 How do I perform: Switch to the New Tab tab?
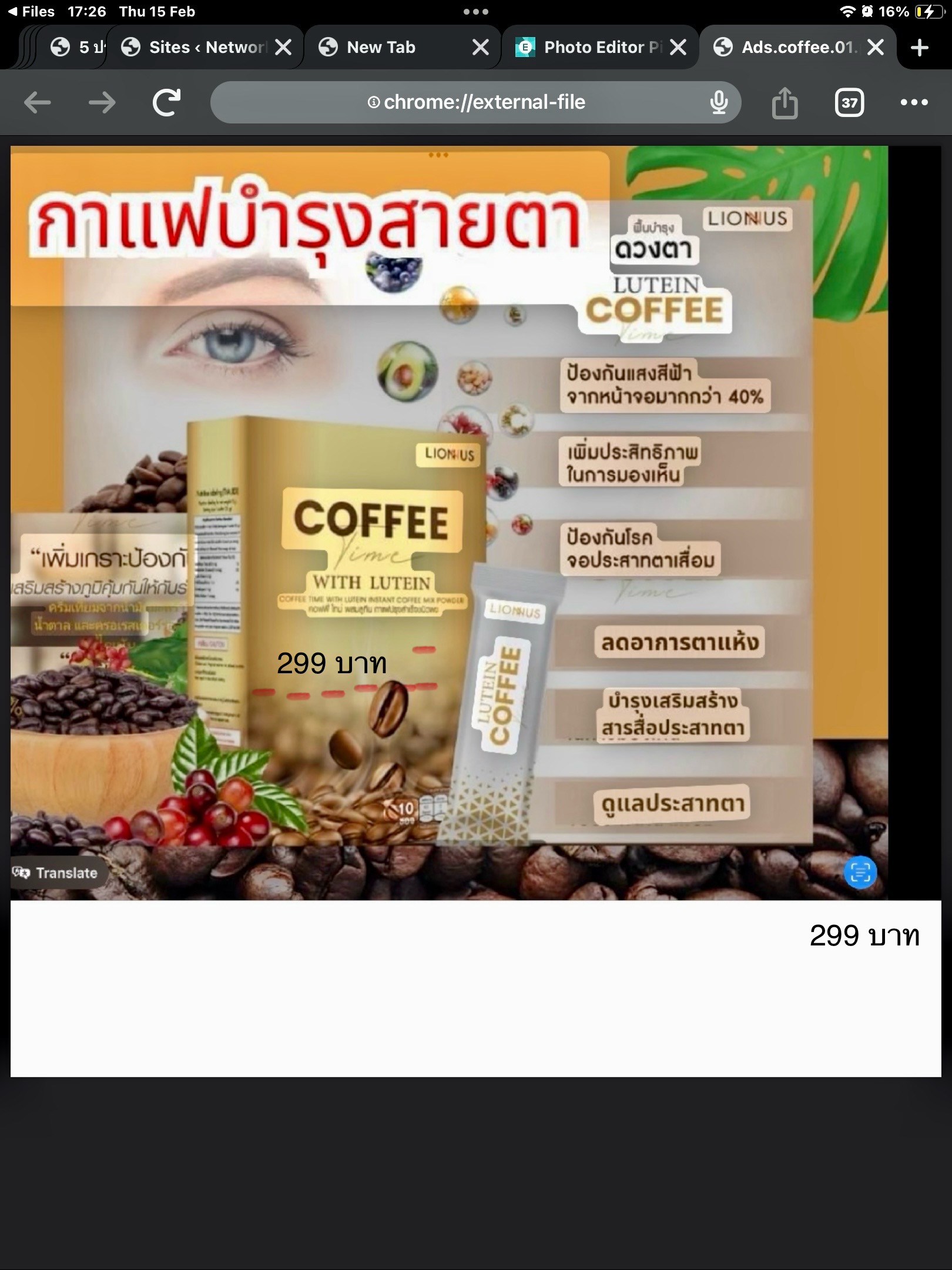(388, 48)
